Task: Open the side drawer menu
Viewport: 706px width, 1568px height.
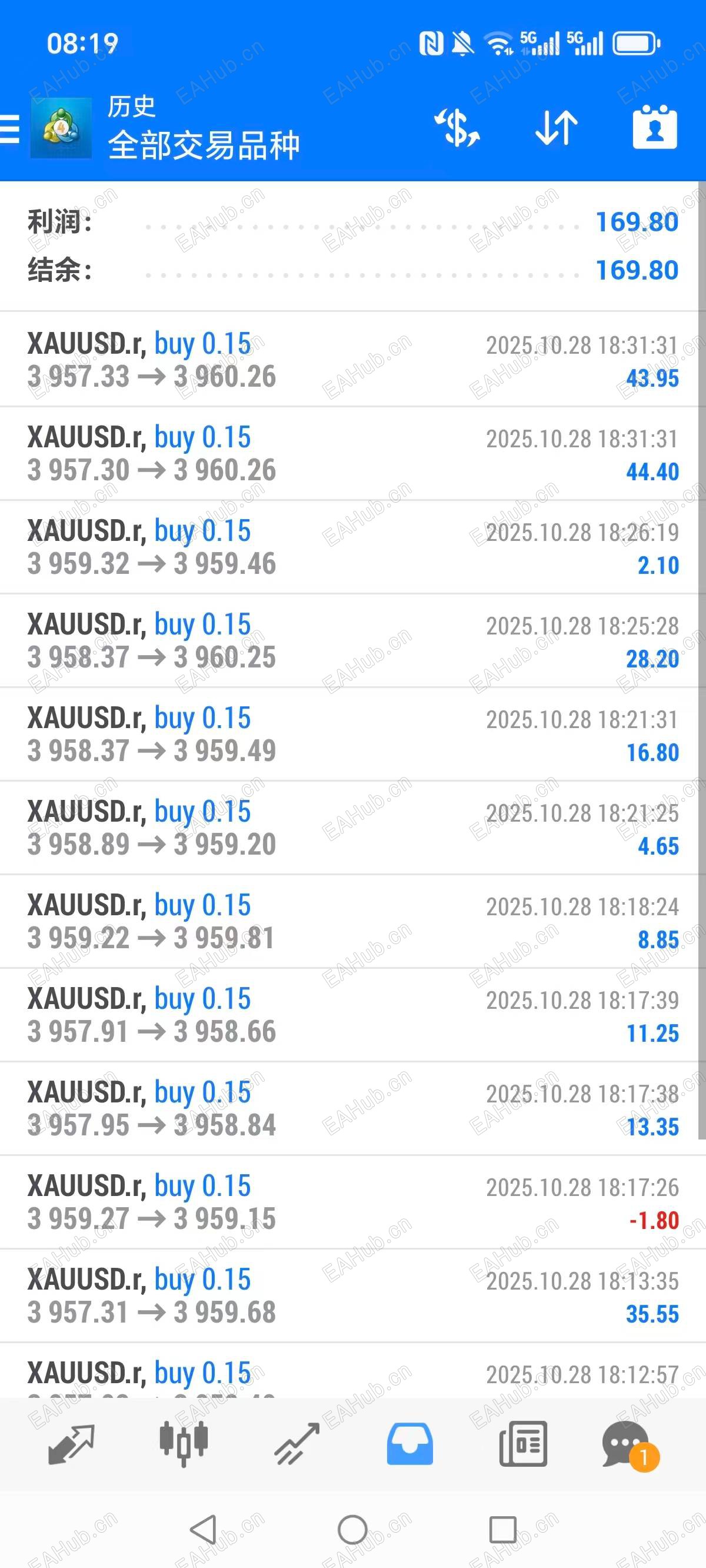Action: click(11, 128)
